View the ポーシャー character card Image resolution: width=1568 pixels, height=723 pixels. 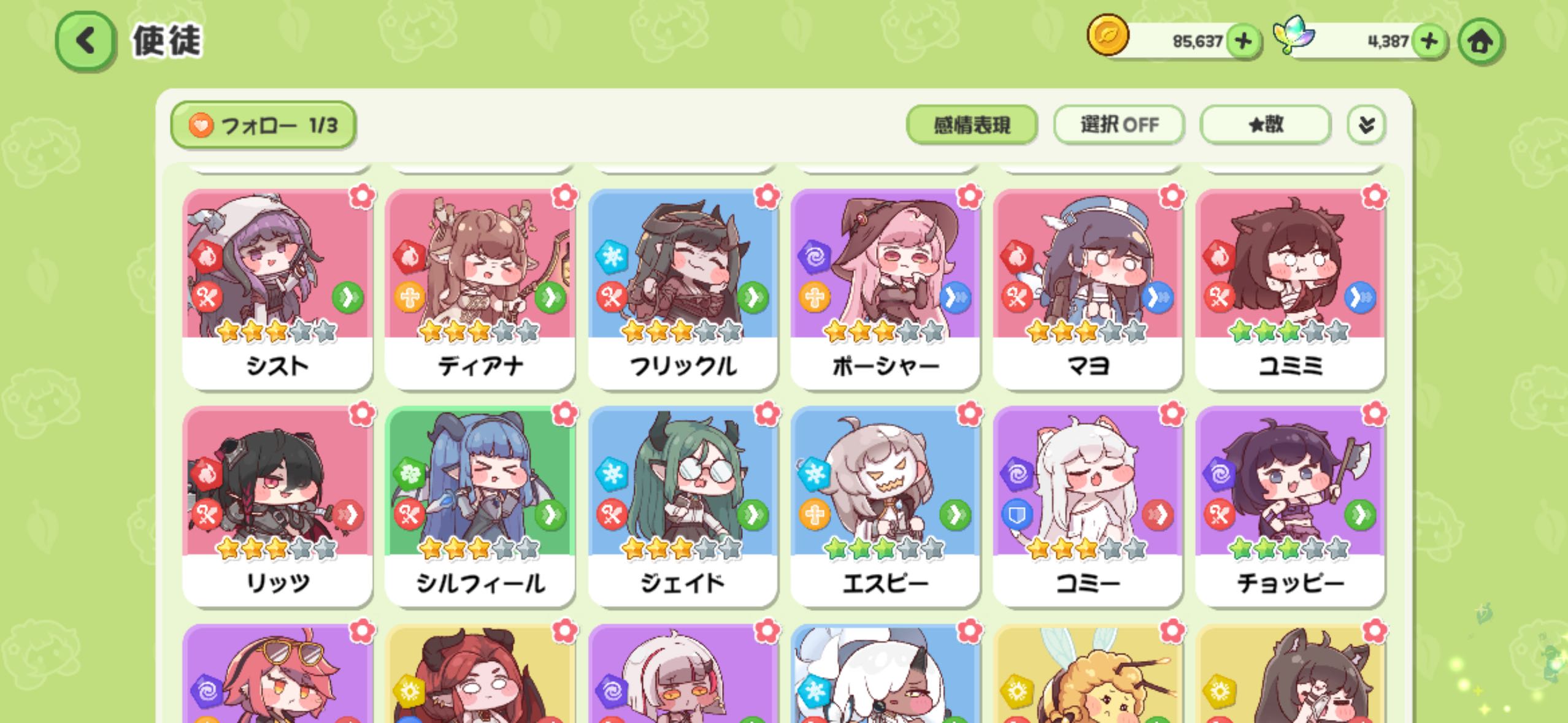pyautogui.click(x=885, y=288)
